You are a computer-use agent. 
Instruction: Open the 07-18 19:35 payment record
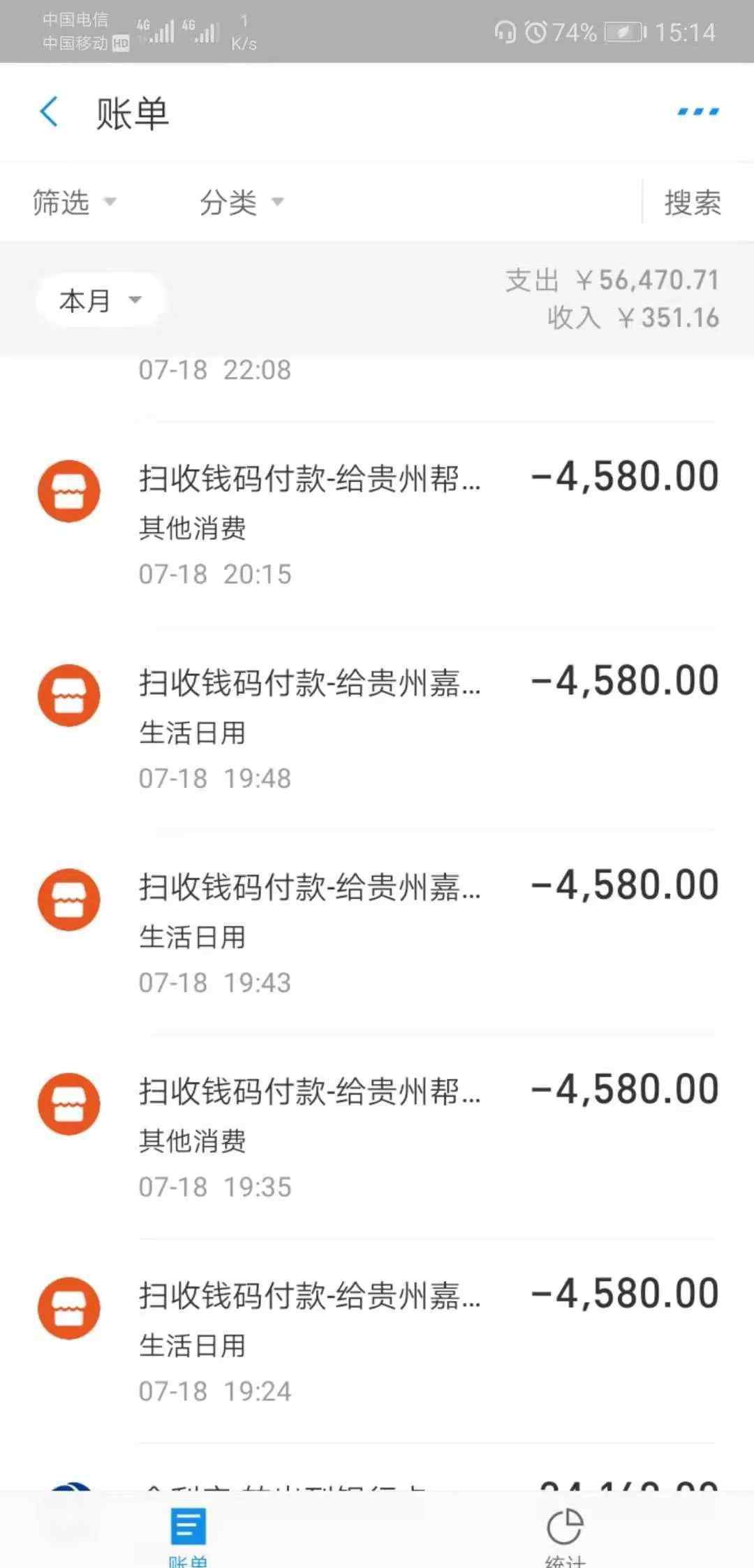click(377, 1136)
